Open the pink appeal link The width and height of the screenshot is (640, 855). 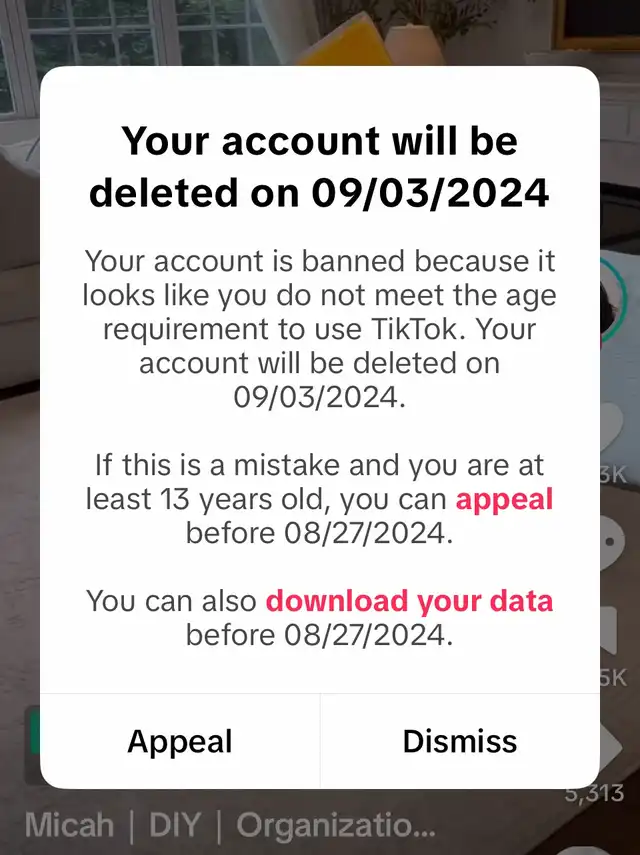(x=504, y=498)
